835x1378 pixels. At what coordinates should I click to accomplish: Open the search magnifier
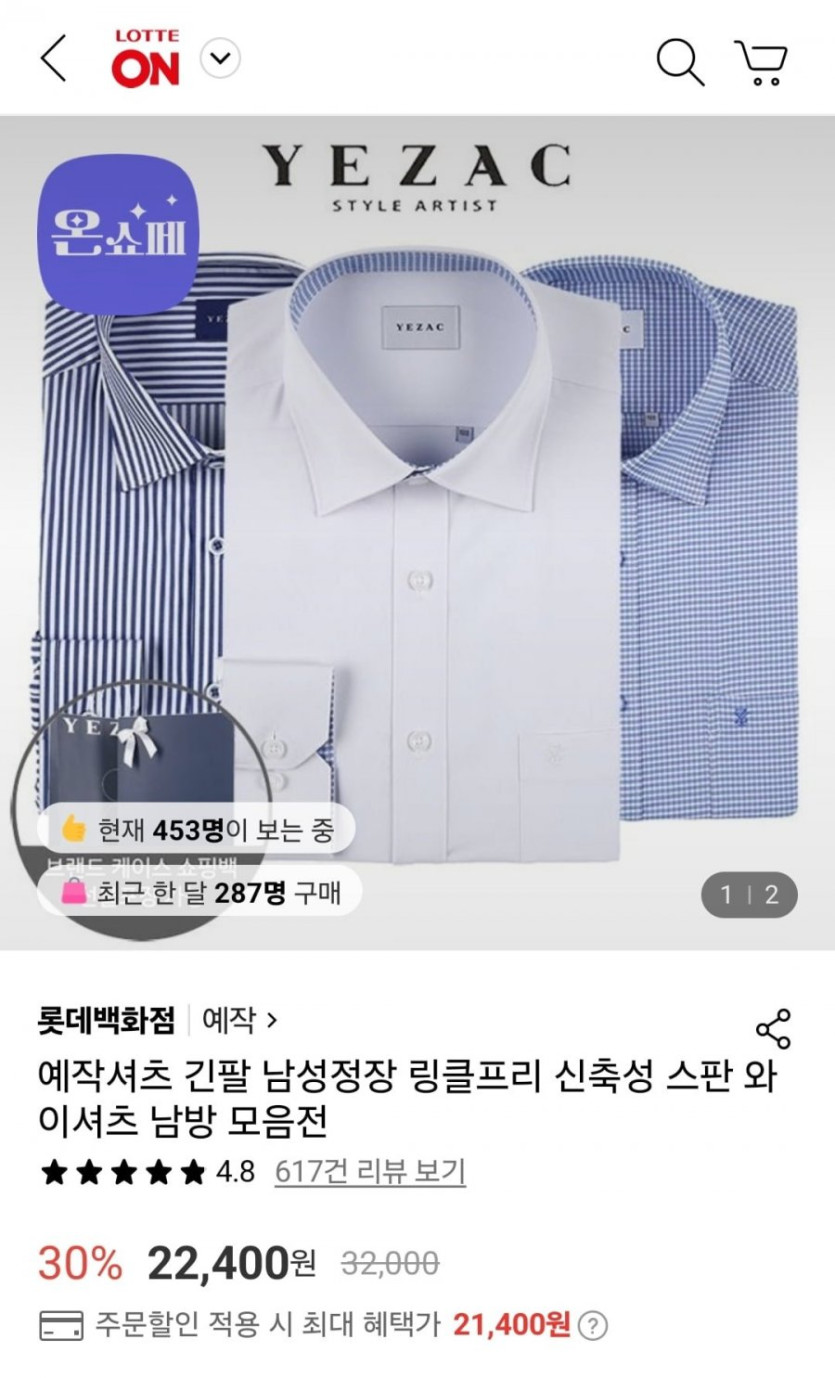(x=679, y=61)
